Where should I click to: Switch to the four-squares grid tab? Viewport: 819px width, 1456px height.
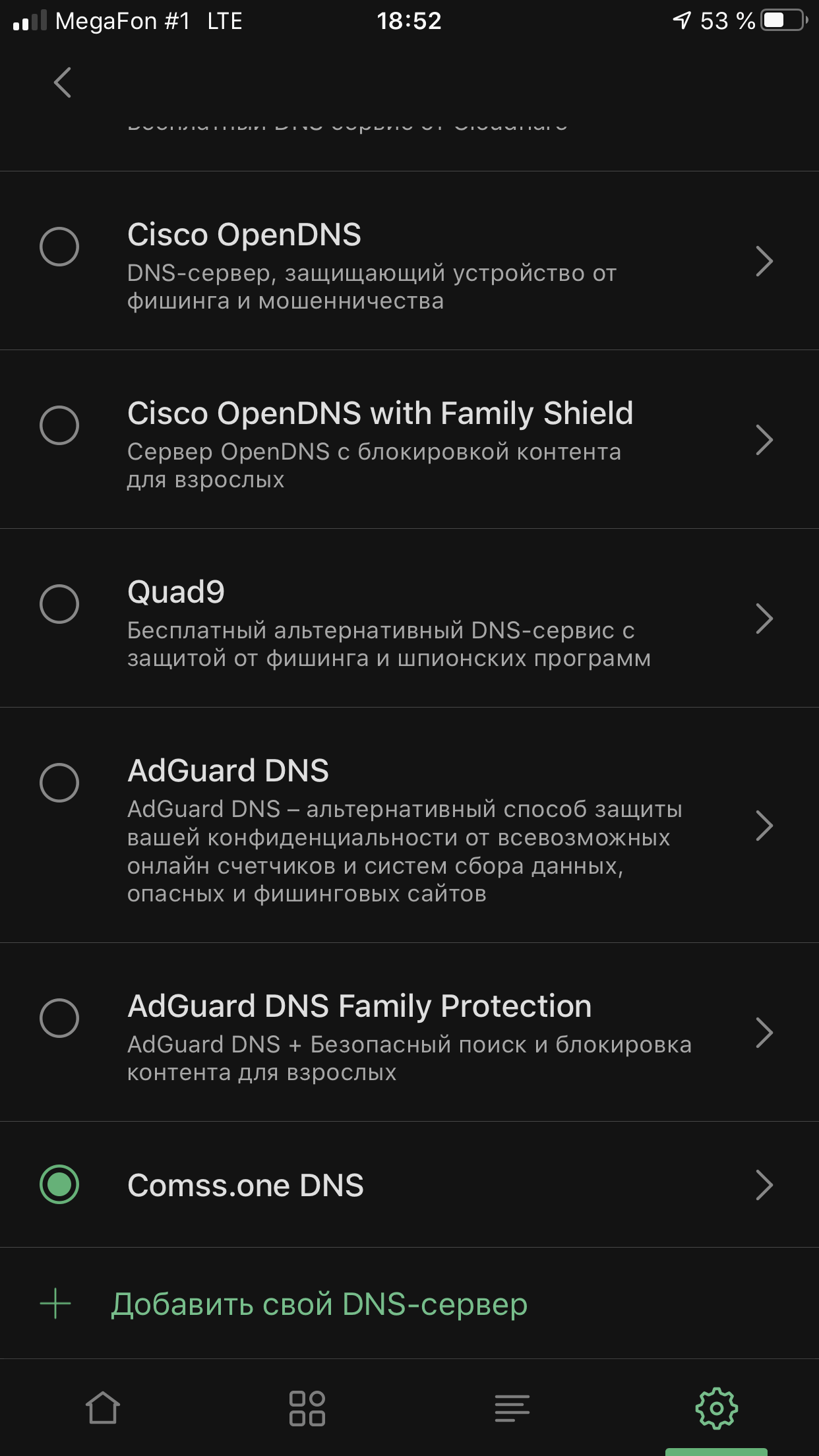(x=307, y=1408)
